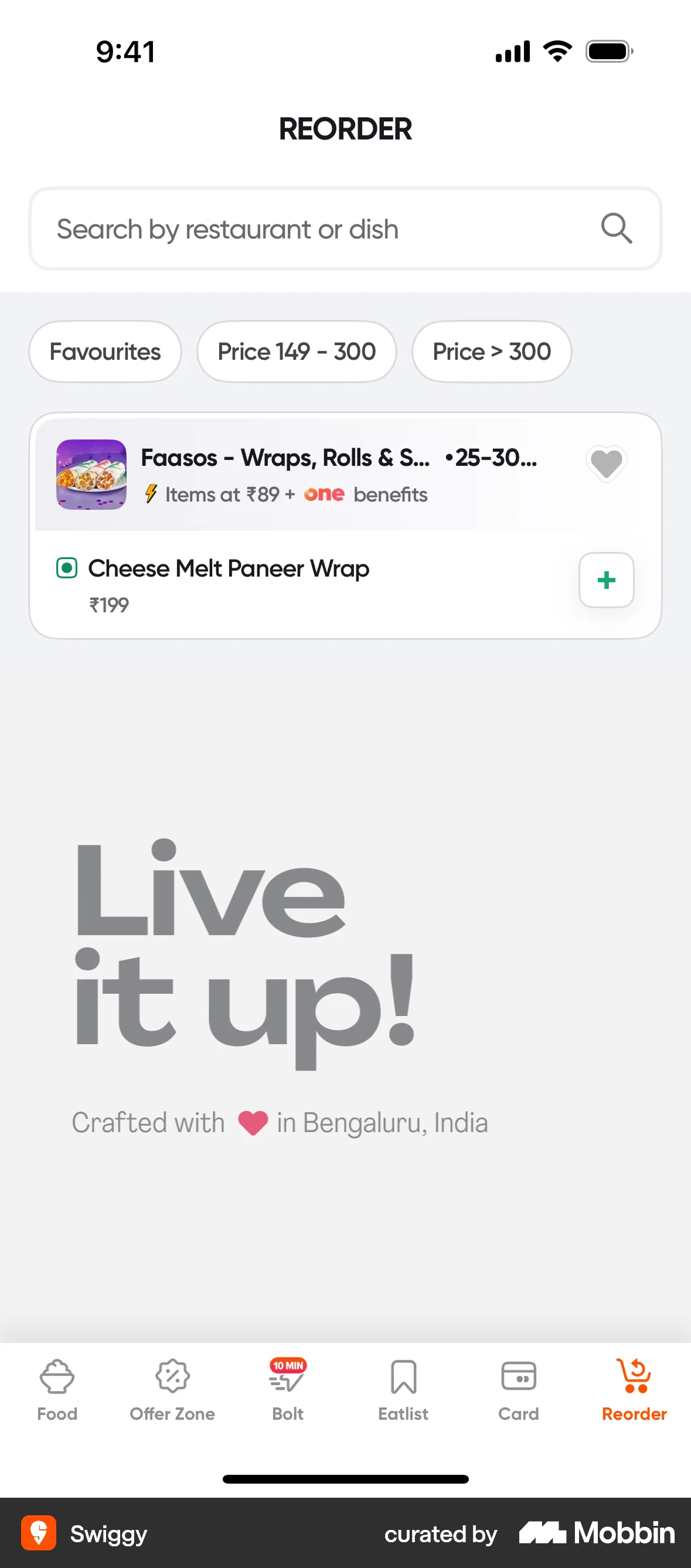
Task: Click the restaurant search input field
Action: [x=304, y=229]
